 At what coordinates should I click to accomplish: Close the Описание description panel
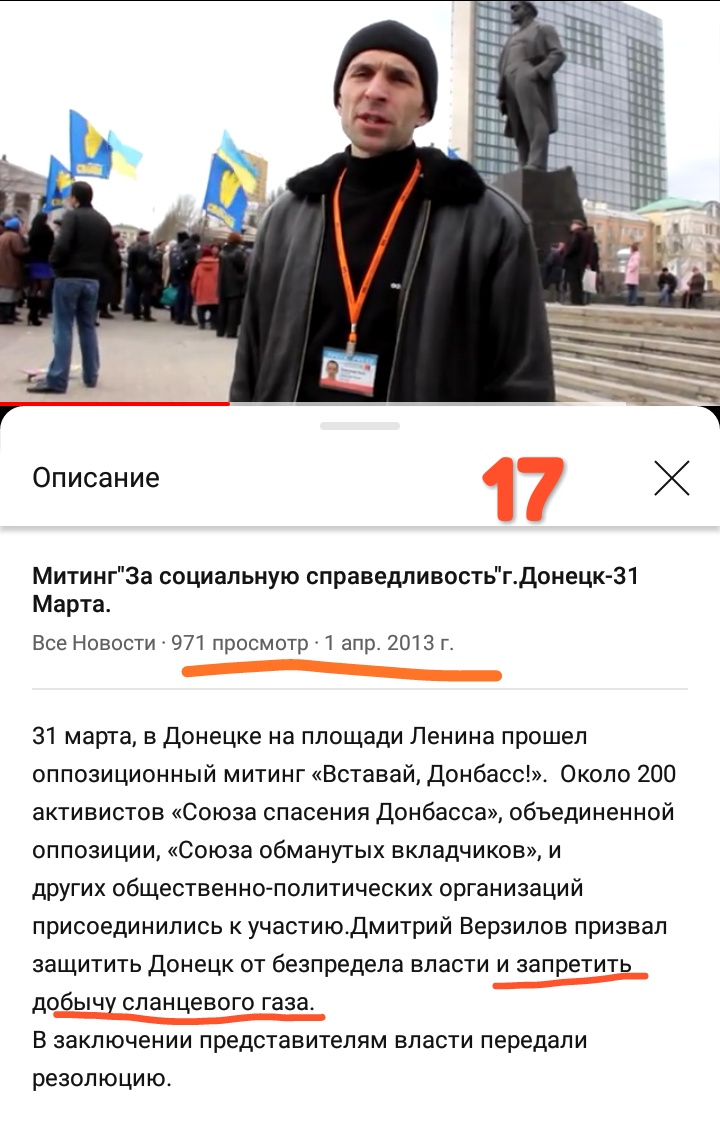671,478
